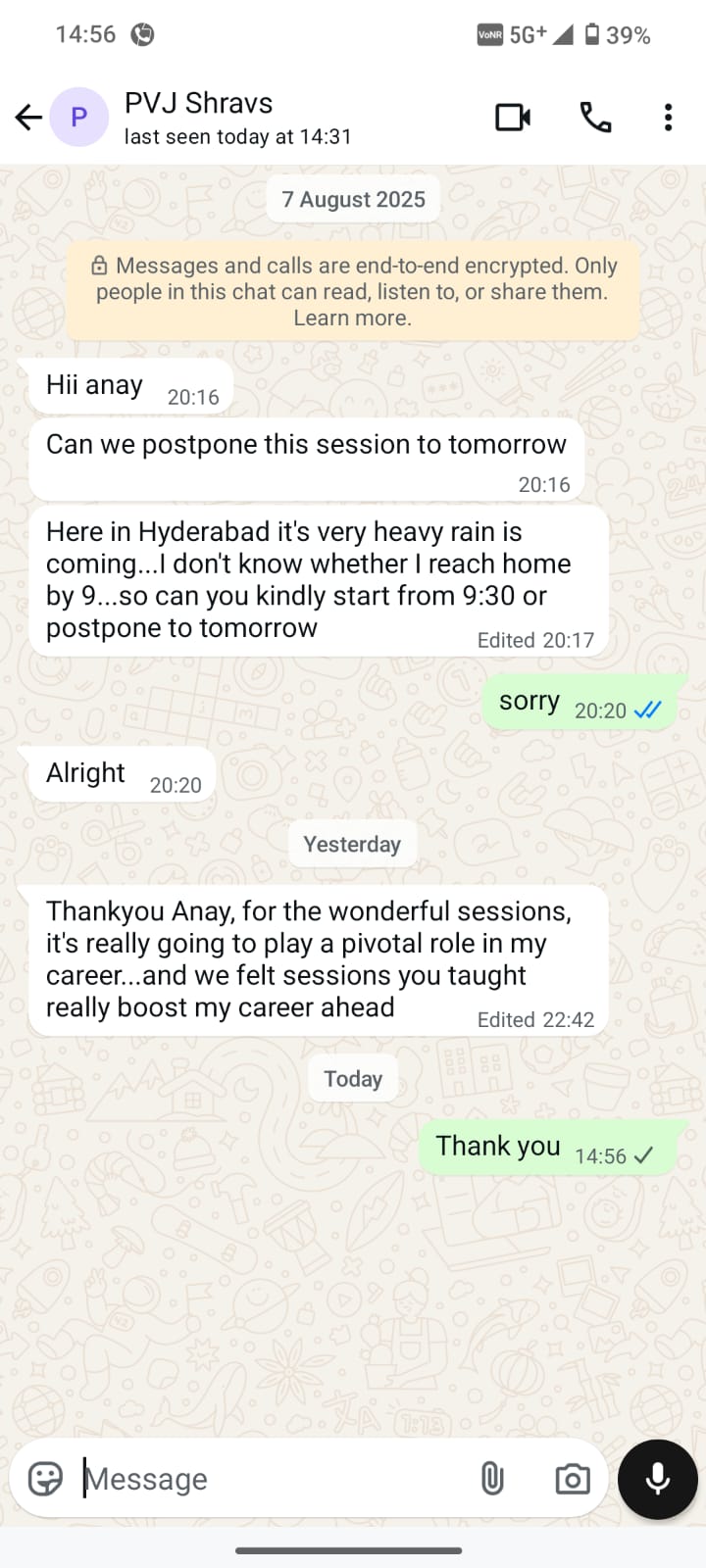Record a voice message with the microphone

click(657, 1478)
